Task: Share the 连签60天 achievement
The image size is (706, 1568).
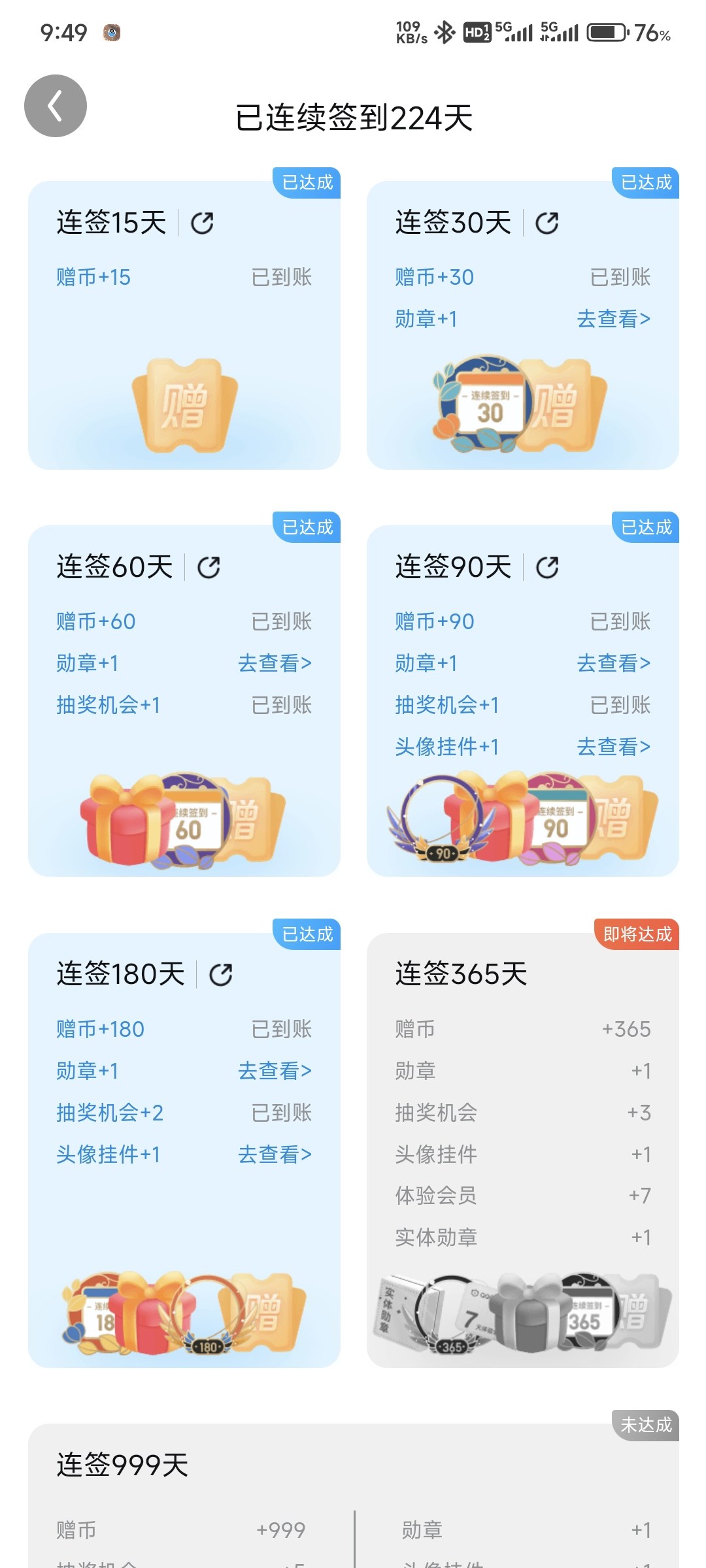Action: [209, 567]
